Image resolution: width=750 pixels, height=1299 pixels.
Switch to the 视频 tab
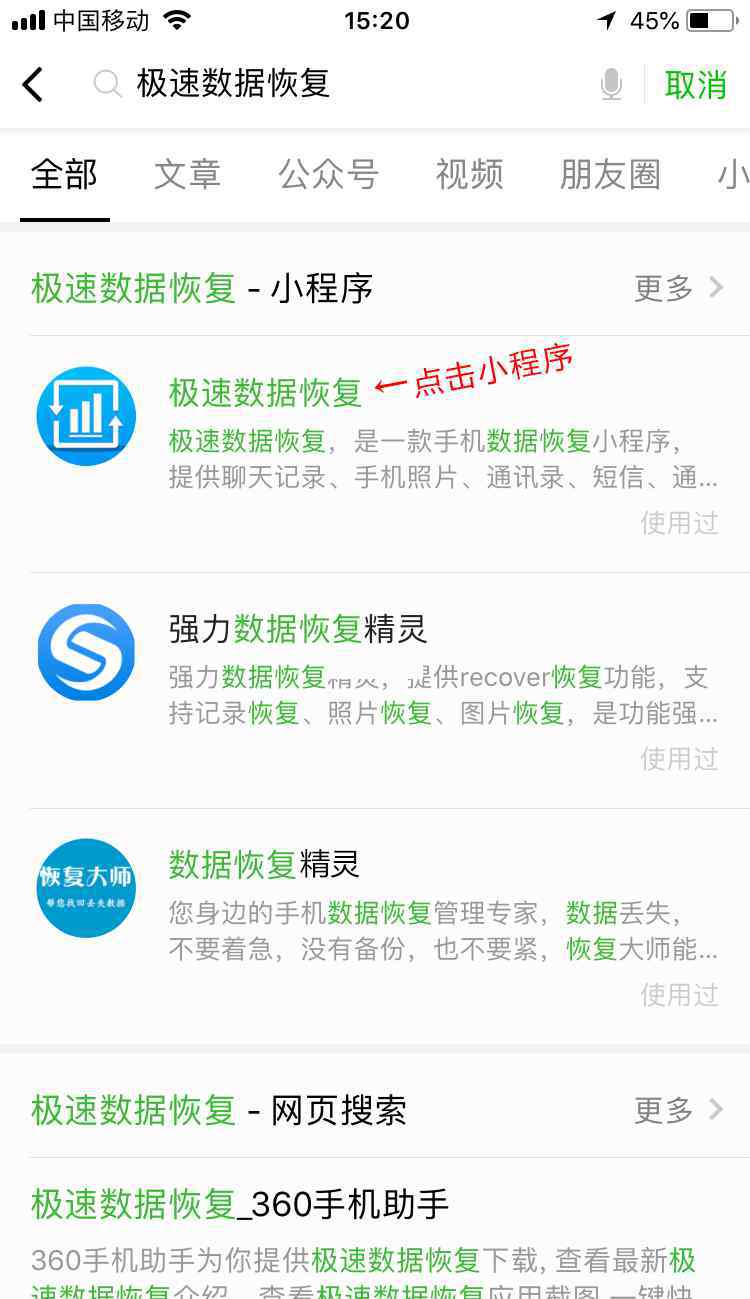(469, 175)
